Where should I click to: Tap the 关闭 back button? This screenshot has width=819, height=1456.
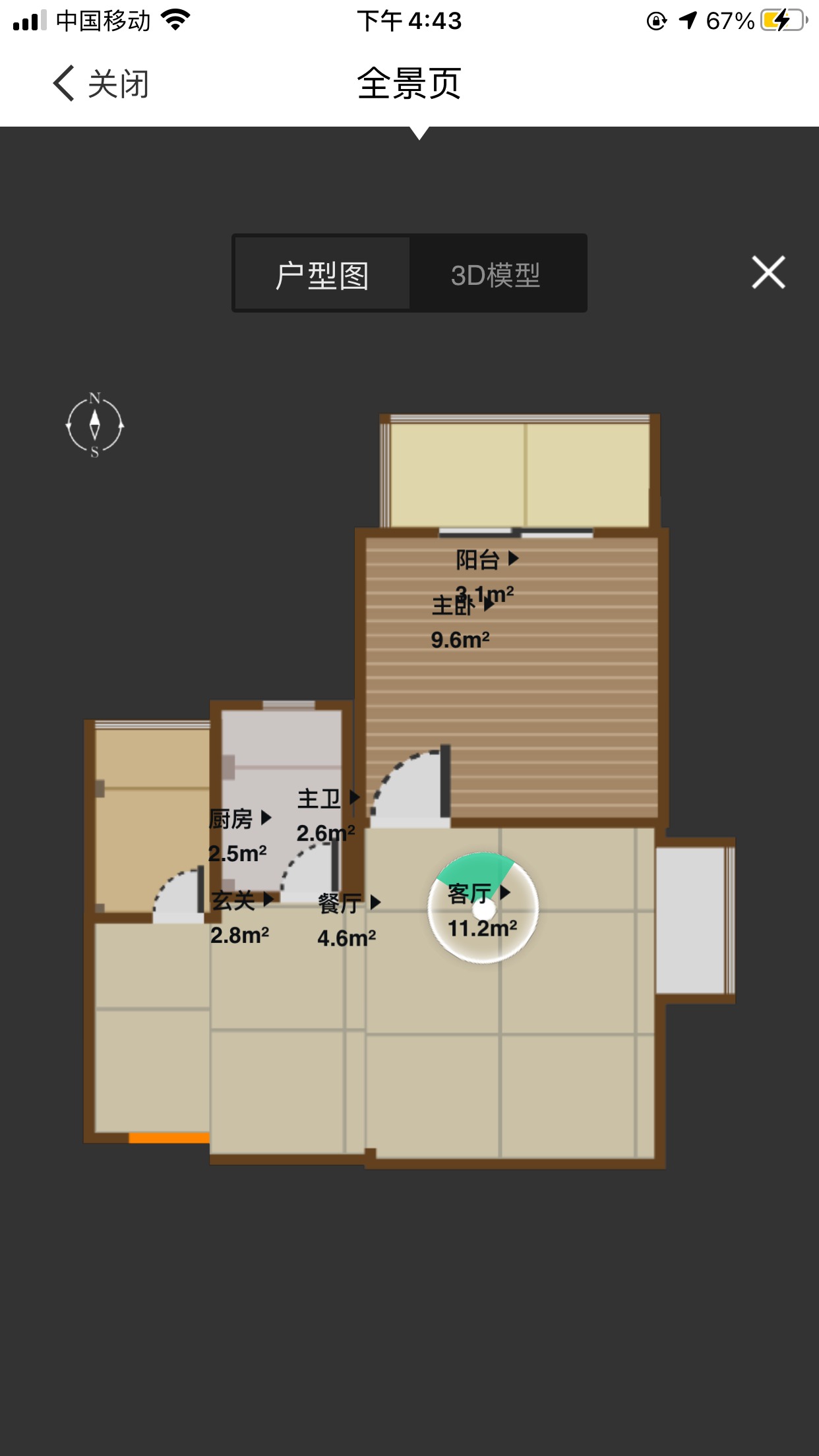(x=101, y=84)
